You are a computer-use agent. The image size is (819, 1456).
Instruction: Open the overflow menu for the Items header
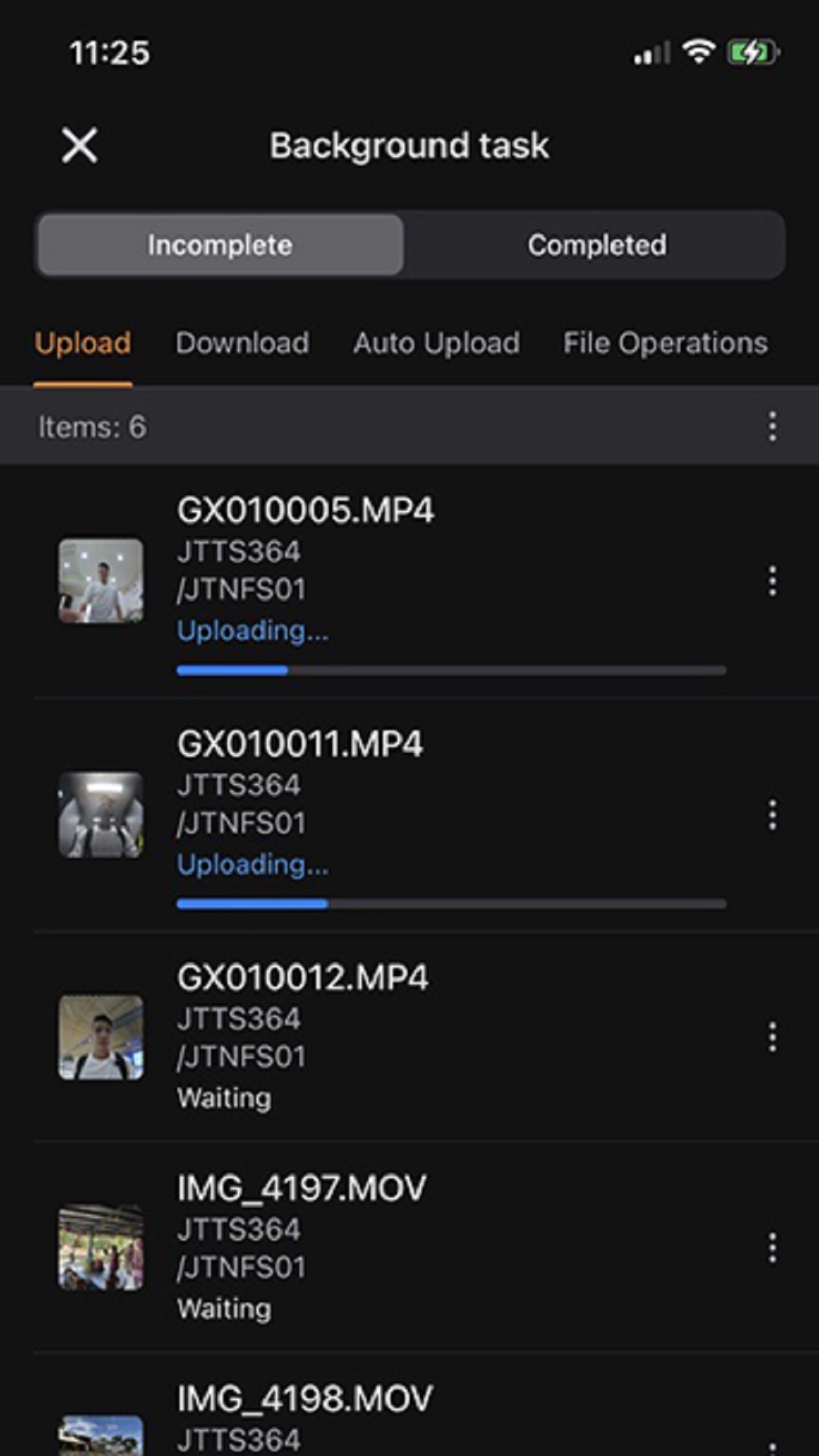tap(772, 427)
